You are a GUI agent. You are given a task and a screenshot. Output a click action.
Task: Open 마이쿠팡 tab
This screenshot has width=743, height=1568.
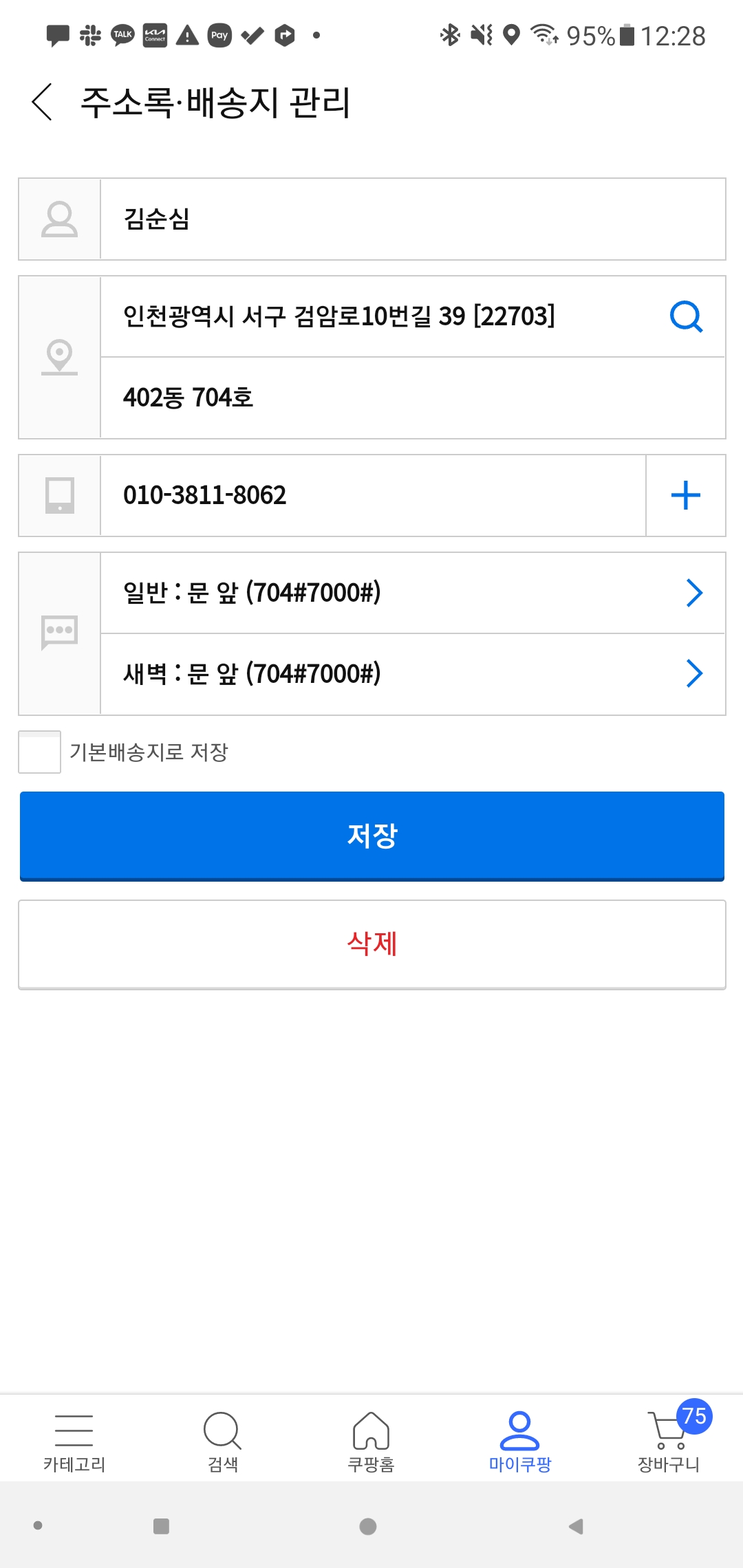520,1442
